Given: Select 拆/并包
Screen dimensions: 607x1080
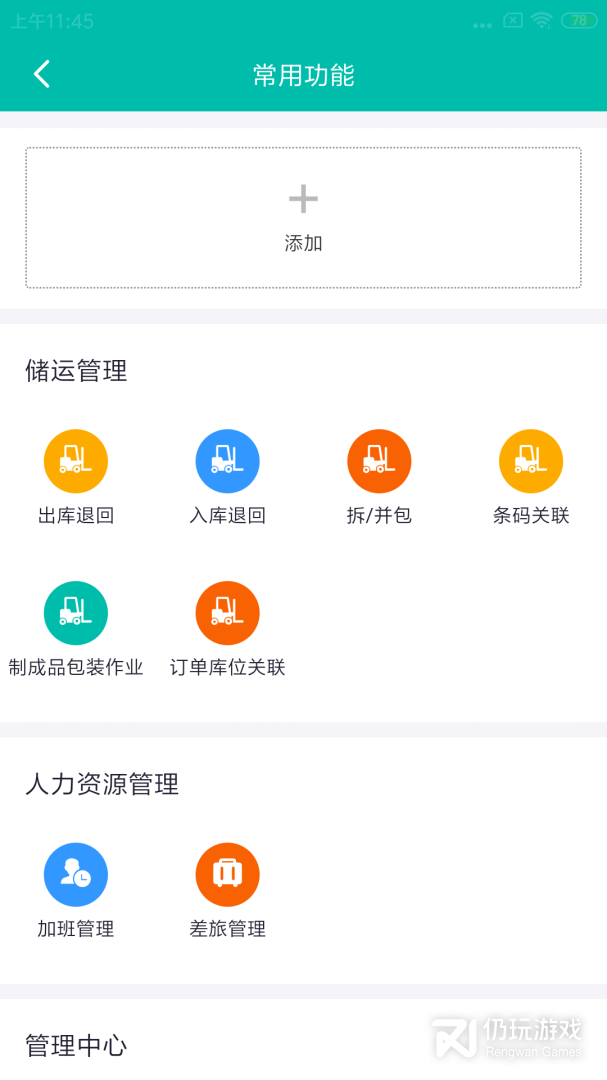Looking at the screenshot, I should pyautogui.click(x=379, y=477).
